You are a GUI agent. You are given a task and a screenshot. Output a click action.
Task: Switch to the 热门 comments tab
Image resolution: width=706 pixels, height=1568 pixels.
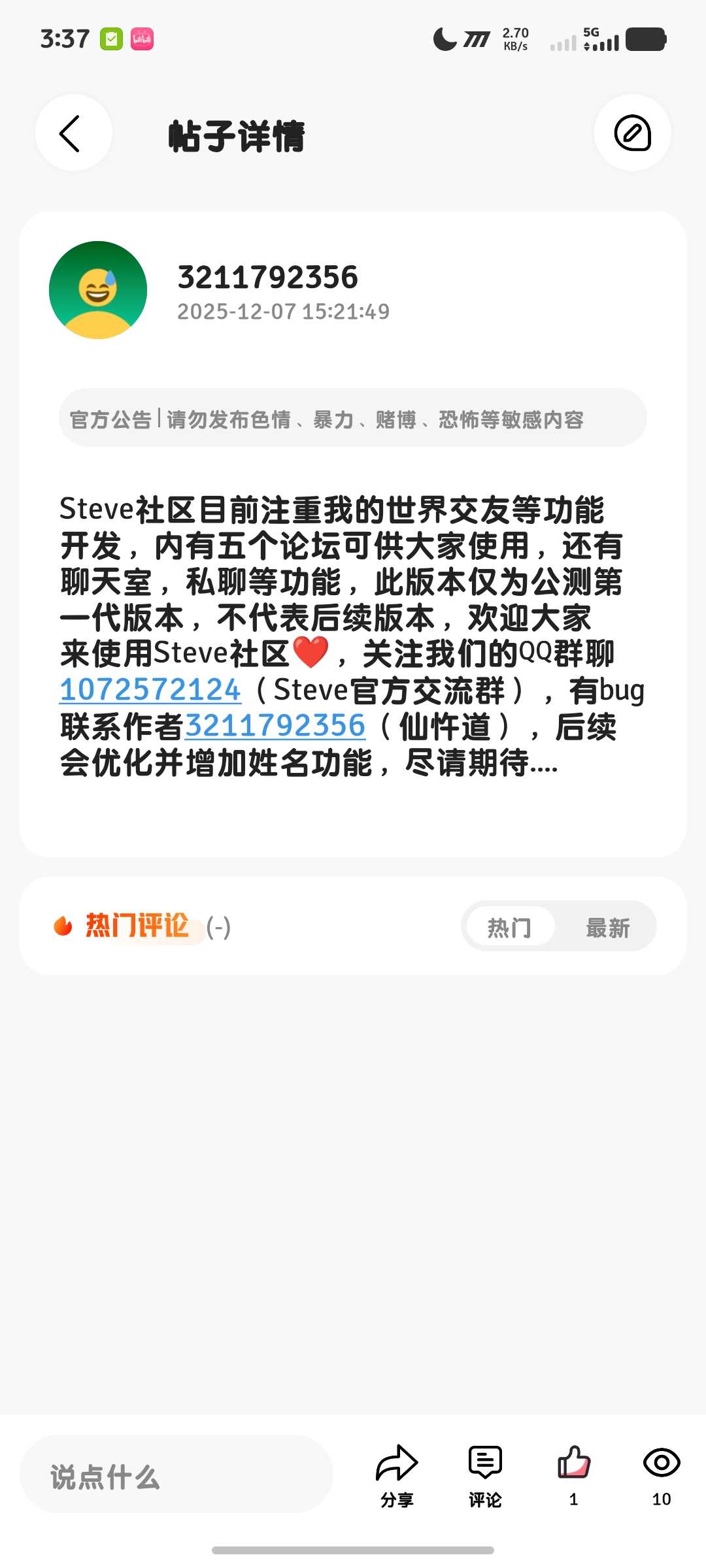click(509, 927)
